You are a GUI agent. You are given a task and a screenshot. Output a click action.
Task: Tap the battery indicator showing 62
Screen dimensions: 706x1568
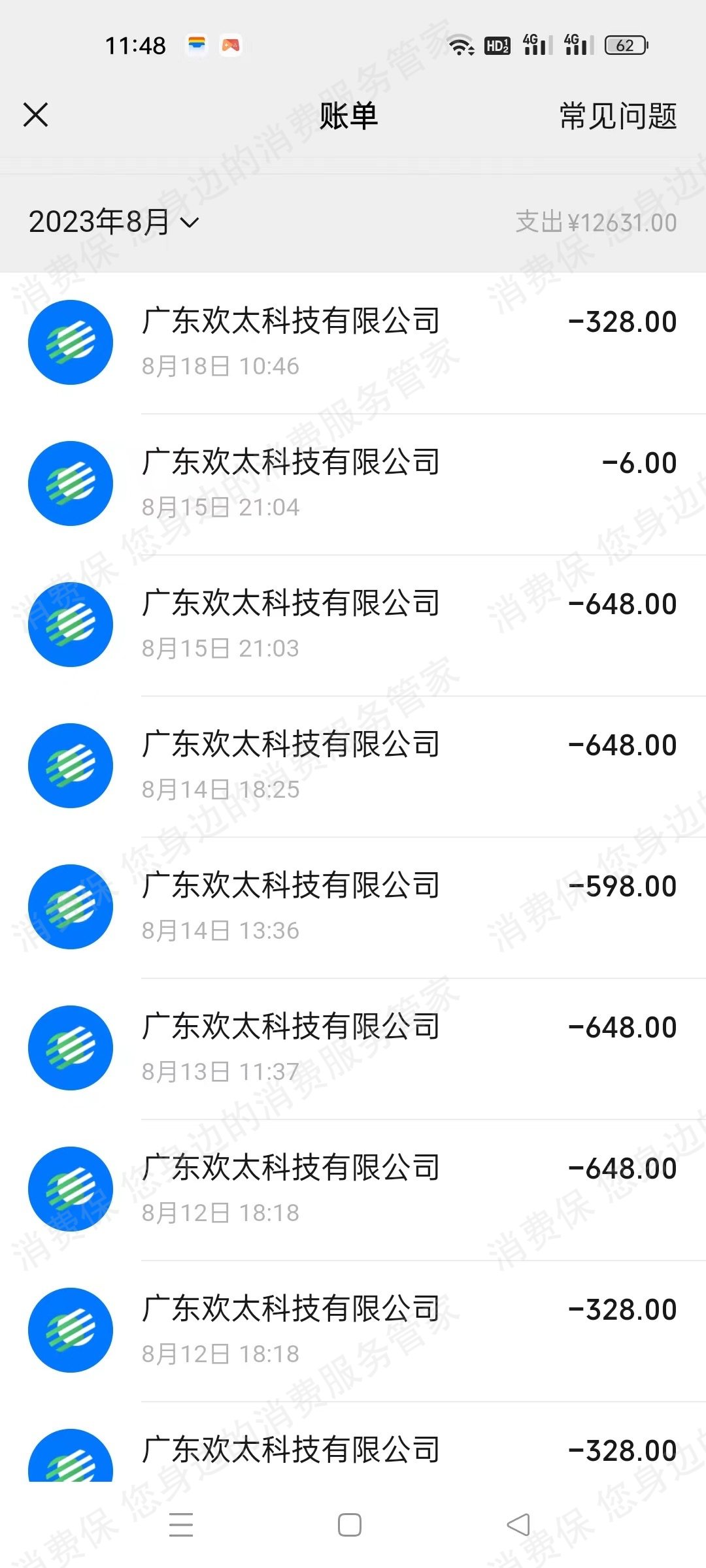click(624, 46)
